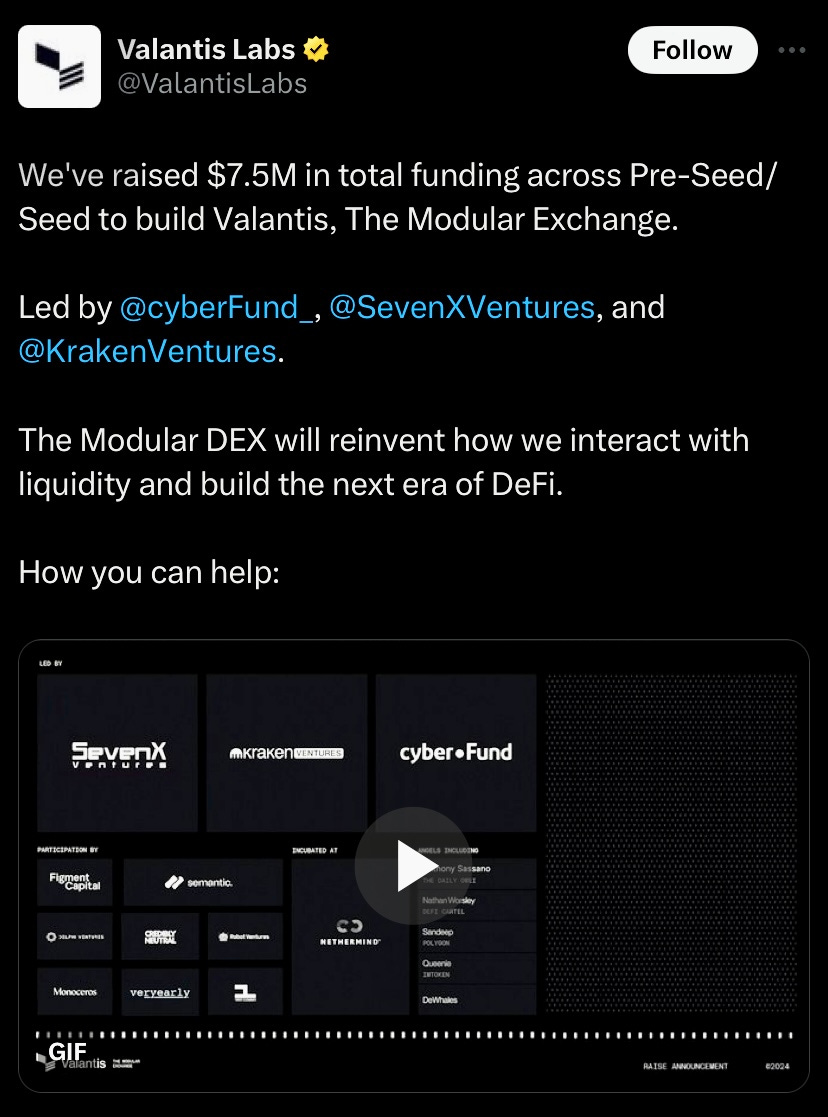Open the post overflow menu
The image size is (828, 1117).
791,50
